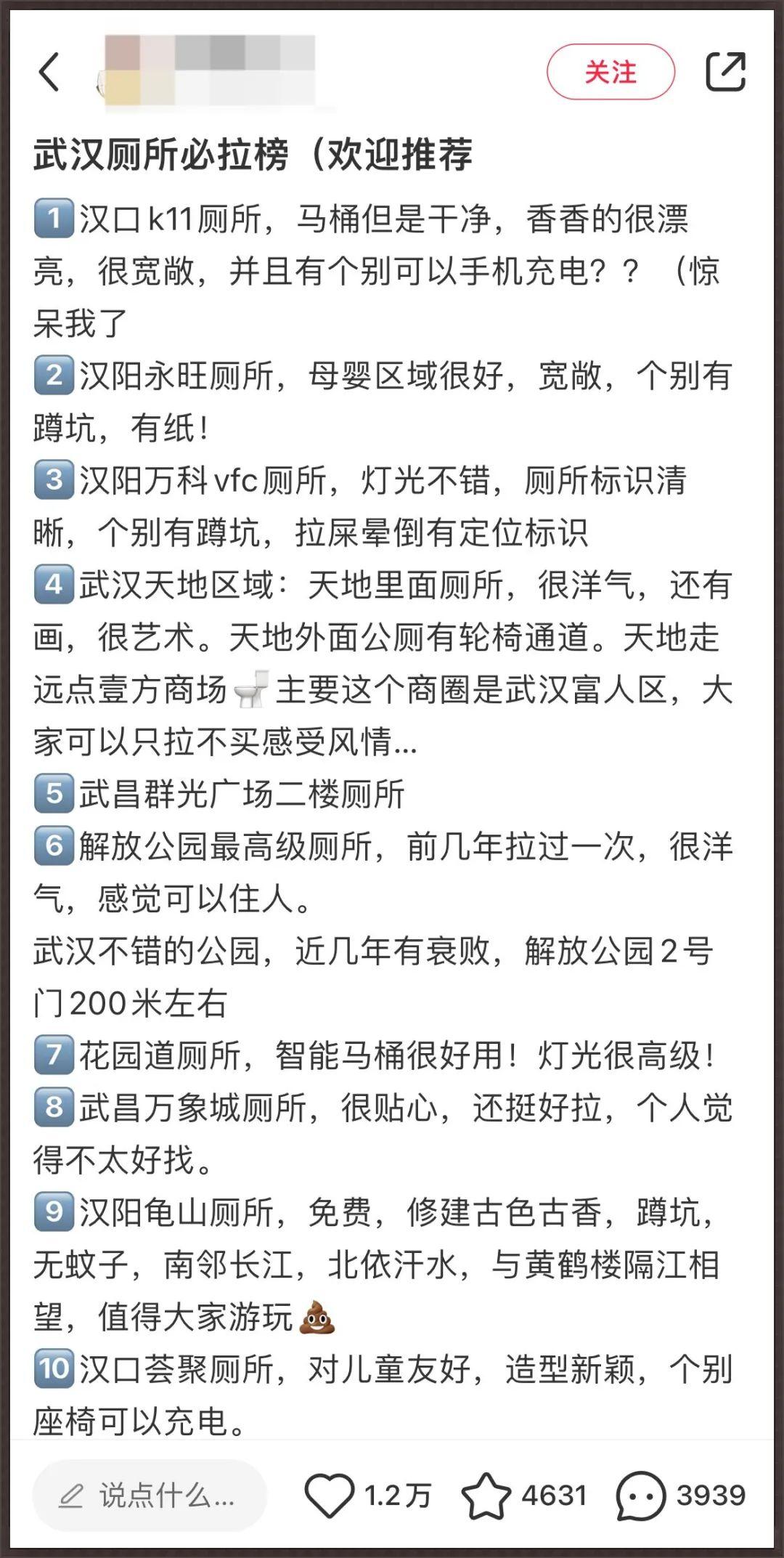Open the comments section

click(x=641, y=1496)
